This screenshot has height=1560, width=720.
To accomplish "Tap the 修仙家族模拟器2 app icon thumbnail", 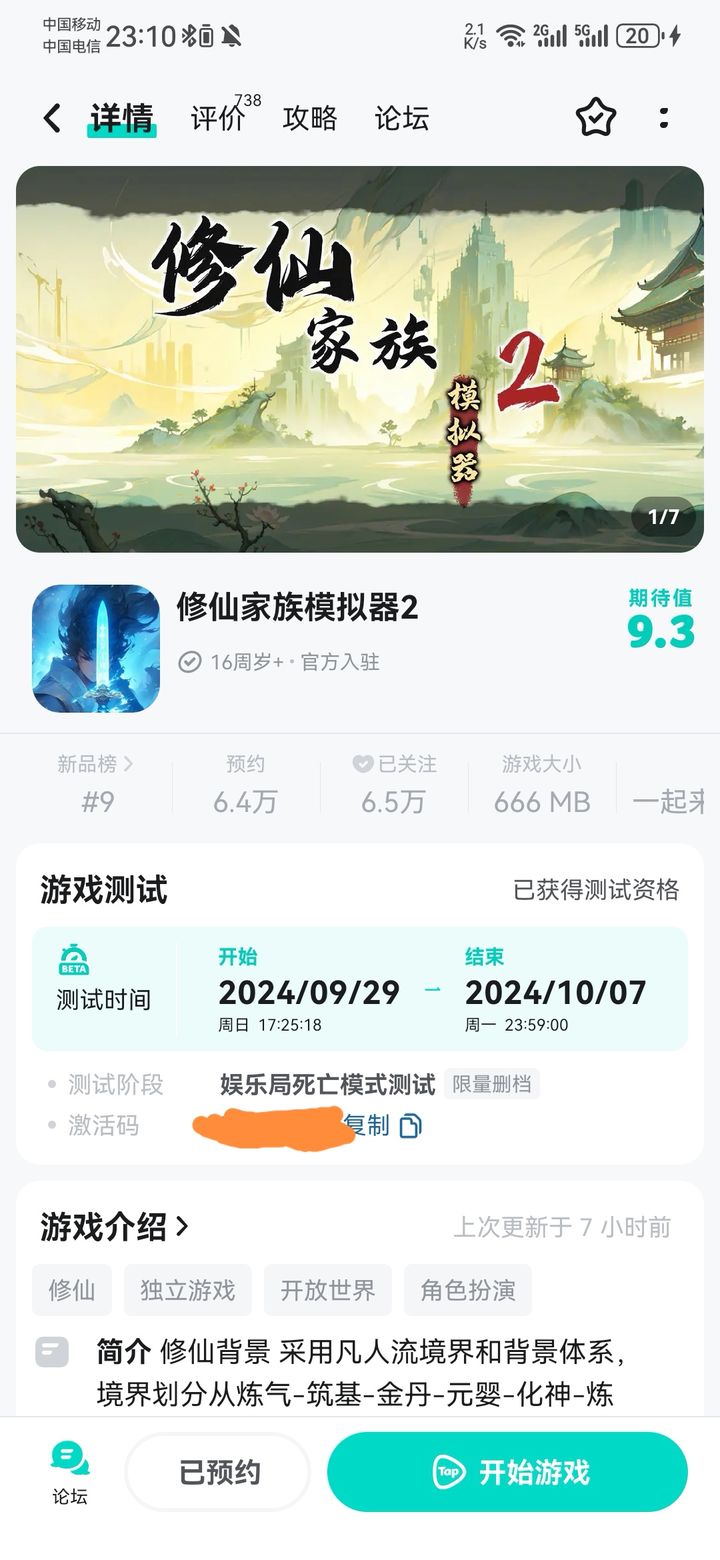I will pyautogui.click(x=97, y=648).
